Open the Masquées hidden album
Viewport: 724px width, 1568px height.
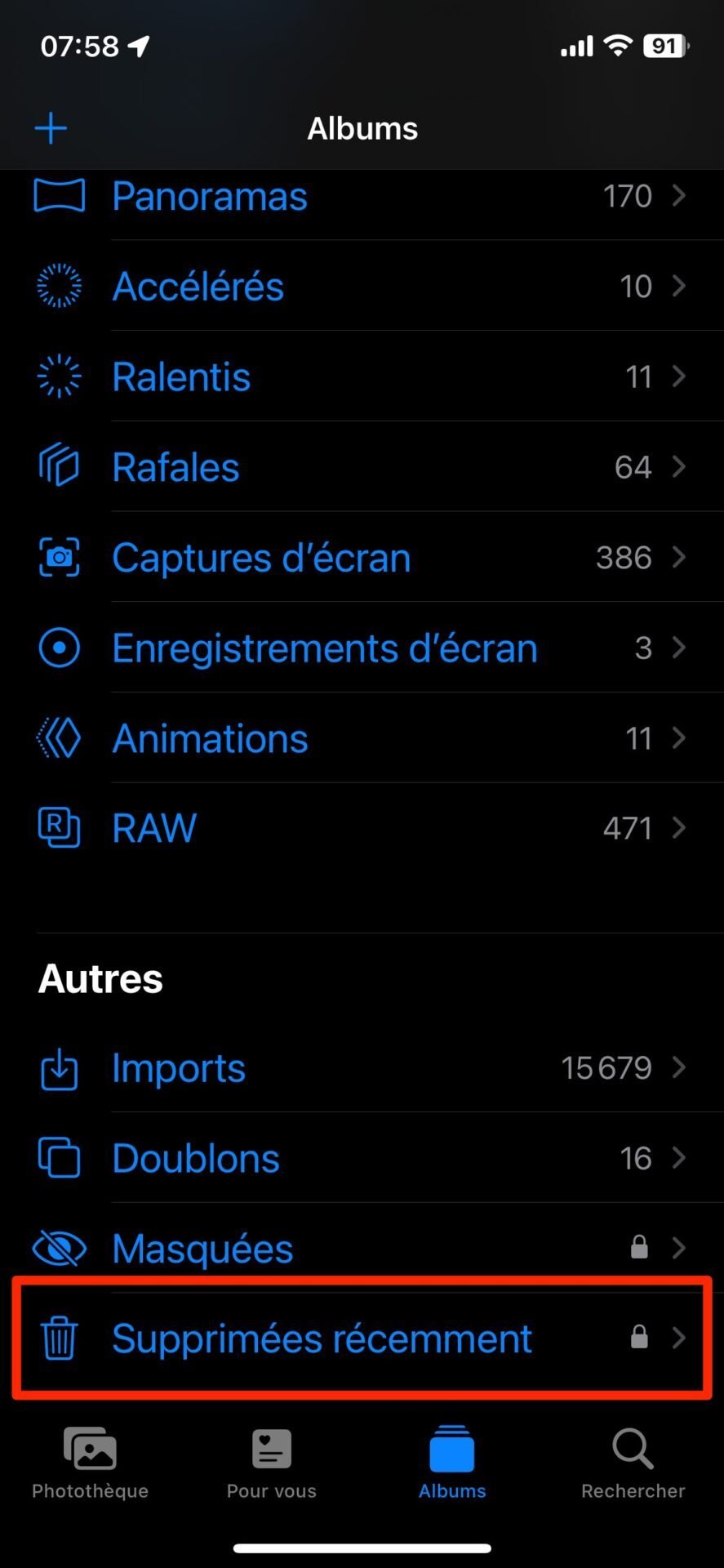click(362, 1248)
